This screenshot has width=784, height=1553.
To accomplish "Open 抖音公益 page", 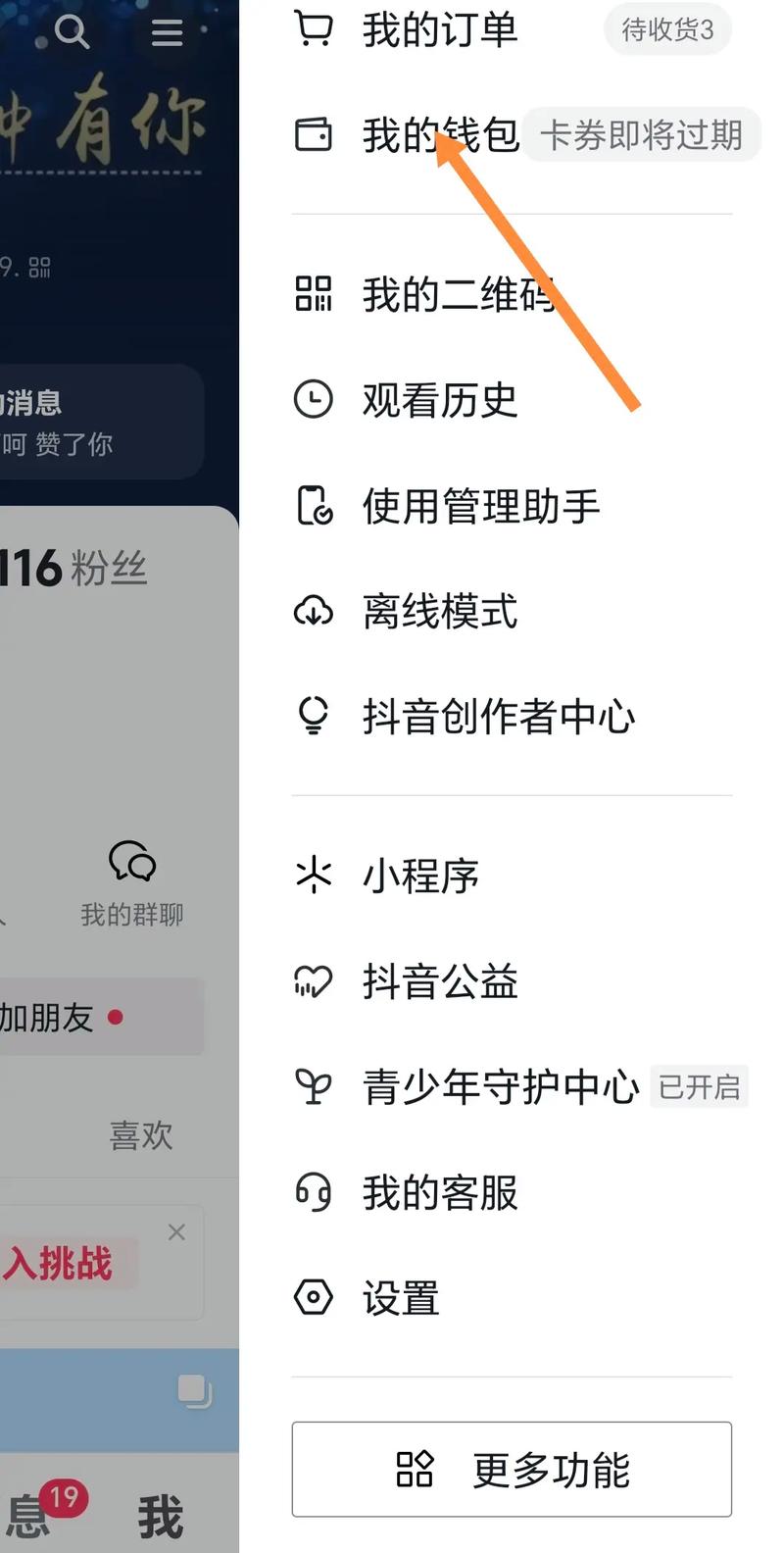I will click(x=512, y=981).
